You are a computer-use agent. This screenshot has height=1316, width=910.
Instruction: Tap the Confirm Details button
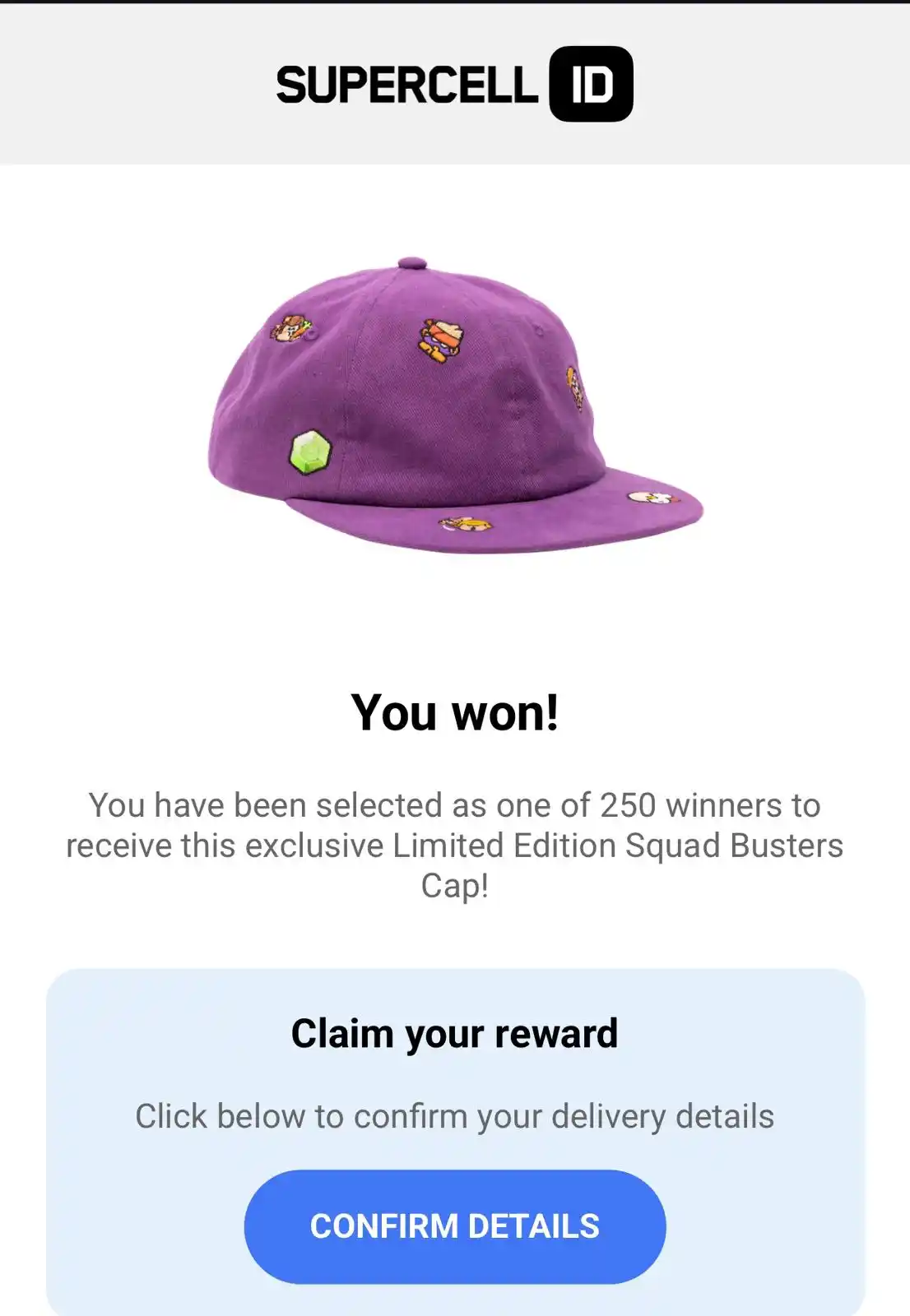coord(454,1226)
